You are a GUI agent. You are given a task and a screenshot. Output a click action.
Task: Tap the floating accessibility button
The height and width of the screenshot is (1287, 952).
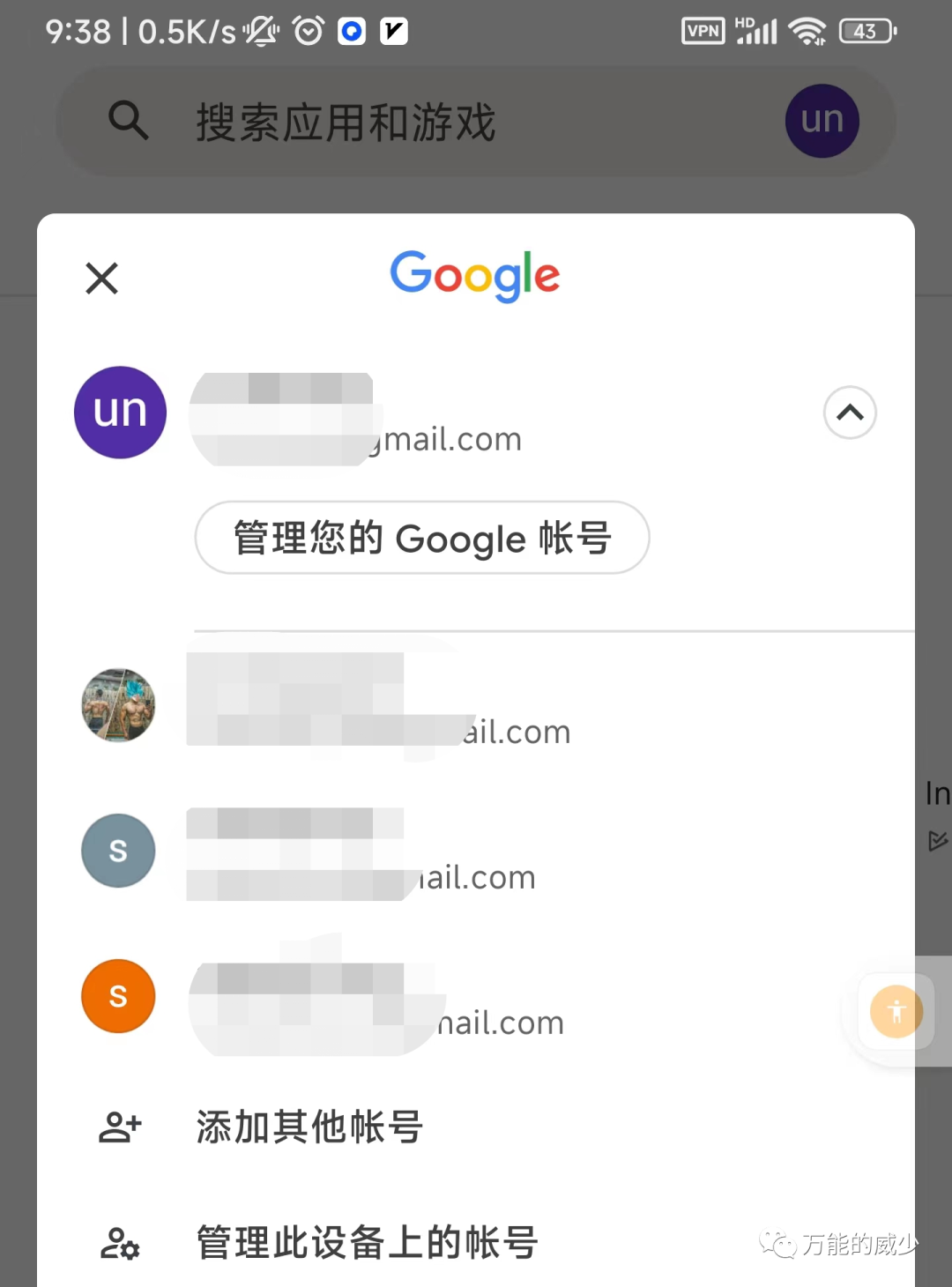click(x=896, y=1011)
